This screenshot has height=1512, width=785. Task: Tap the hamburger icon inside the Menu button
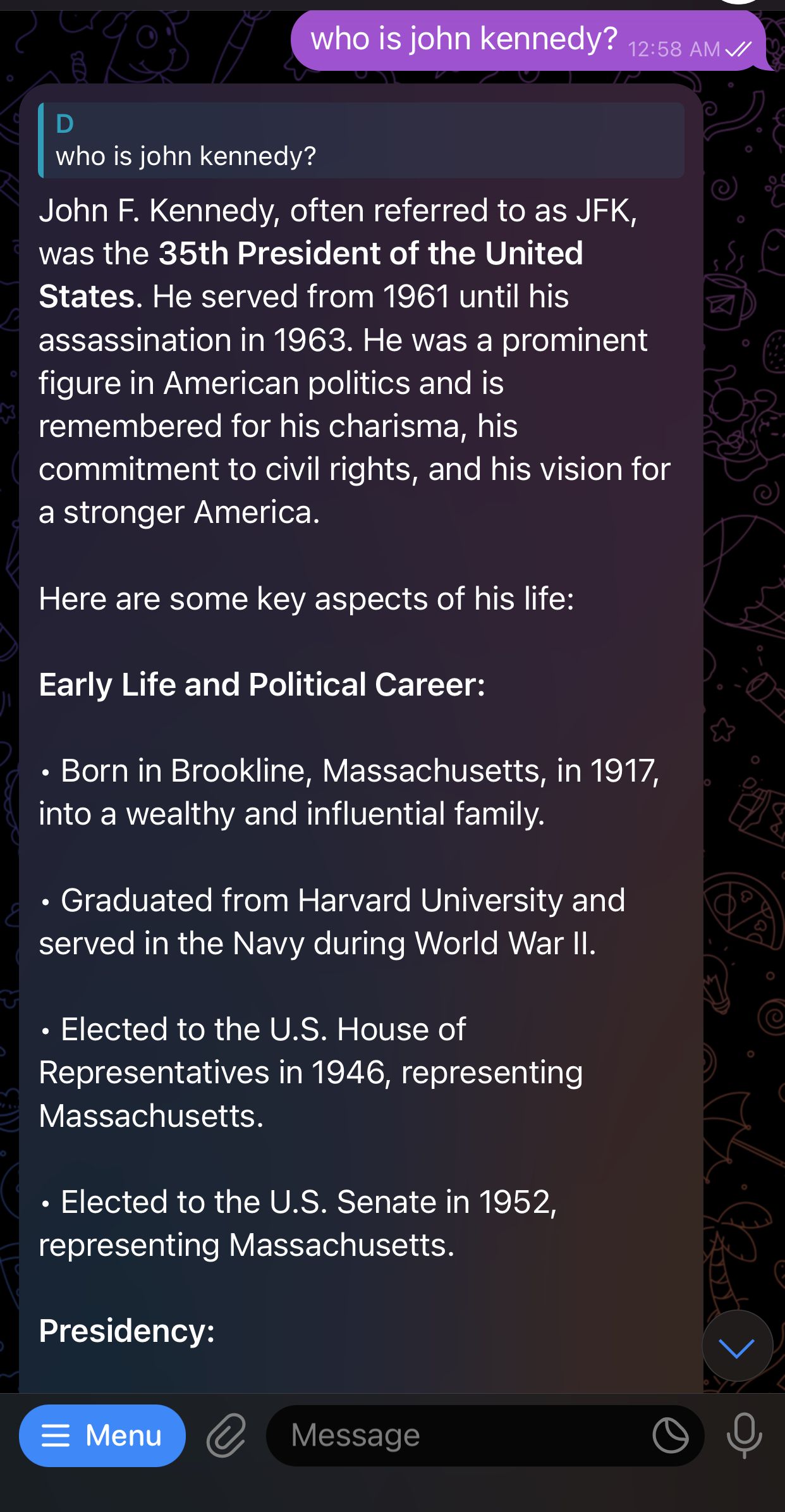(x=57, y=1435)
